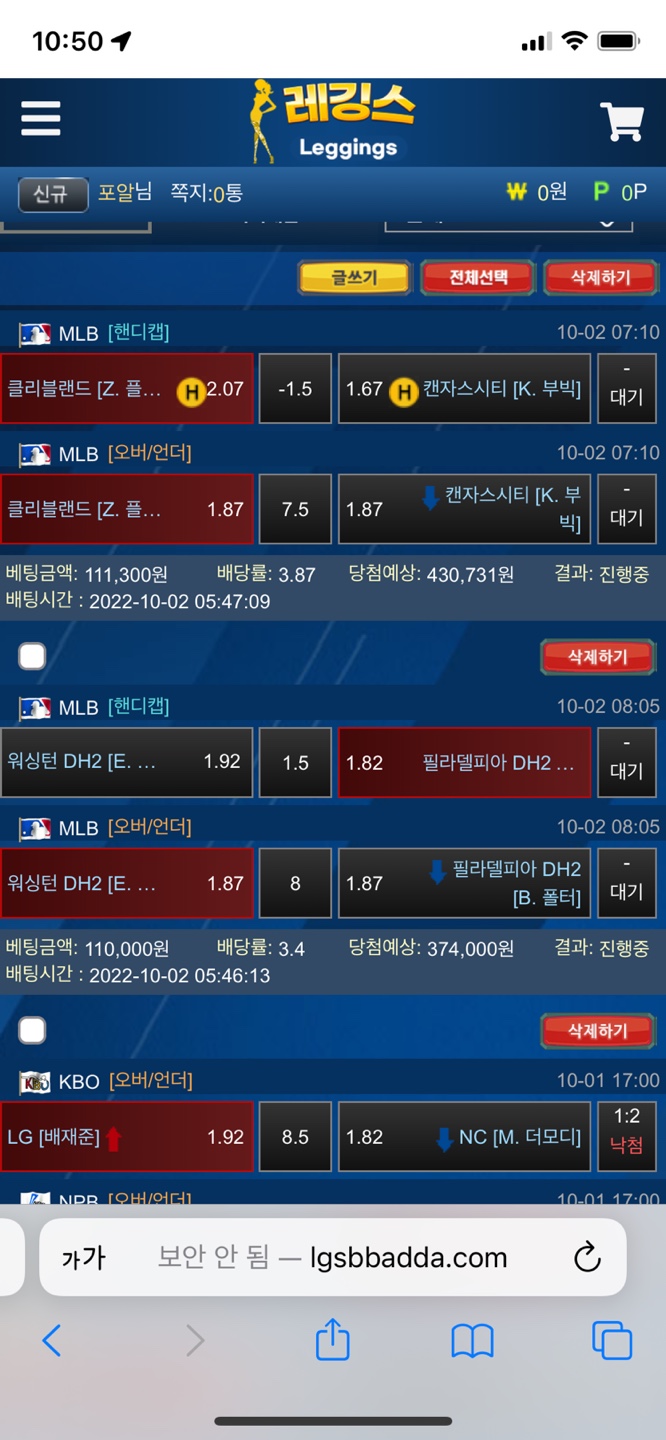The image size is (666, 1440).
Task: Tap 삭제하기 below the 111,300원 bet summary
Action: coord(597,656)
